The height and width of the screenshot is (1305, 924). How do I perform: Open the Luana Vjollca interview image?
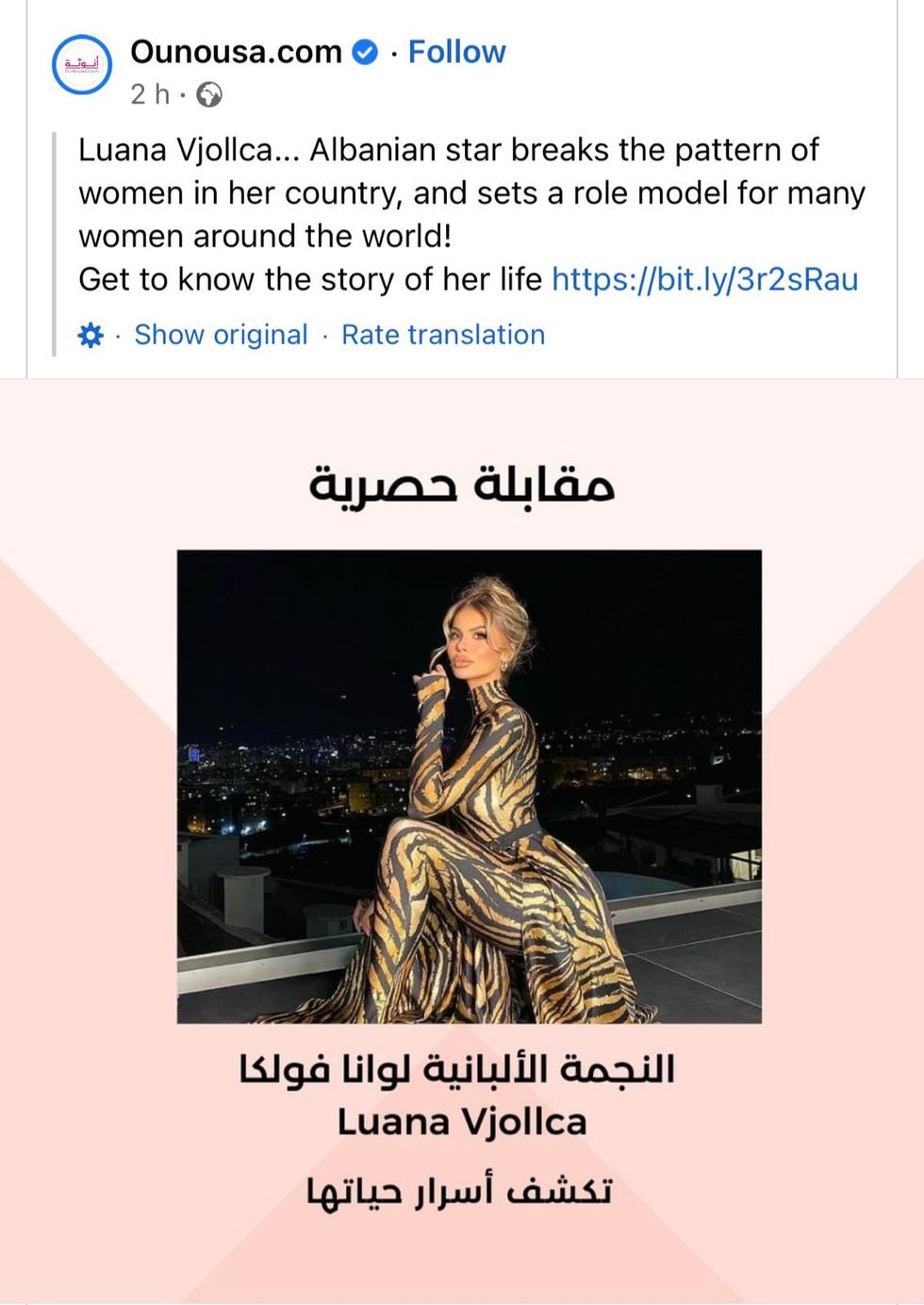click(469, 786)
